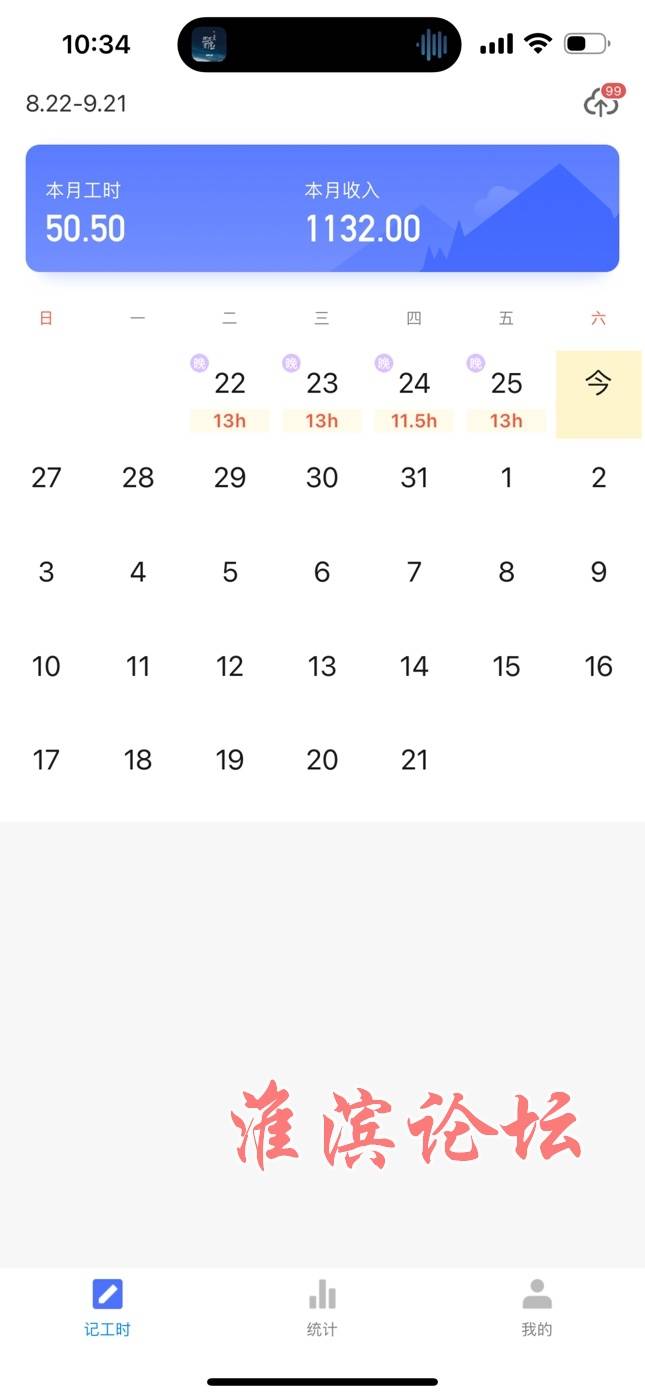Open the cloud upload sync icon
The width and height of the screenshot is (645, 1398).
point(602,102)
